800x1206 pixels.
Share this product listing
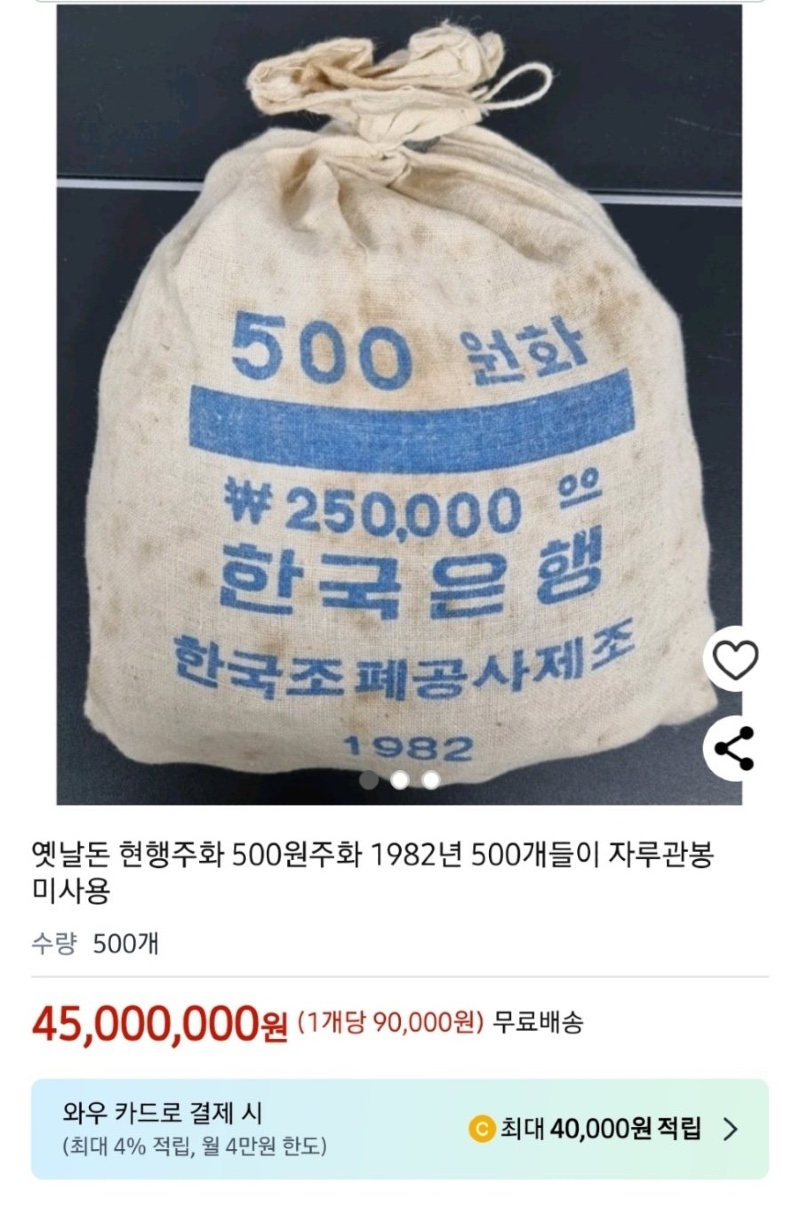tap(737, 748)
